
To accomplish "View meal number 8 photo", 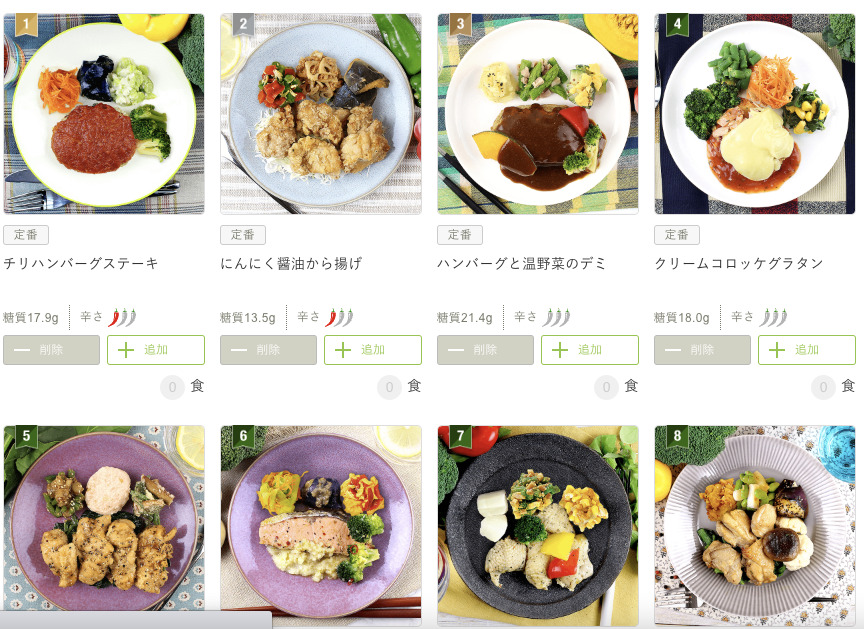I will pyautogui.click(x=755, y=520).
